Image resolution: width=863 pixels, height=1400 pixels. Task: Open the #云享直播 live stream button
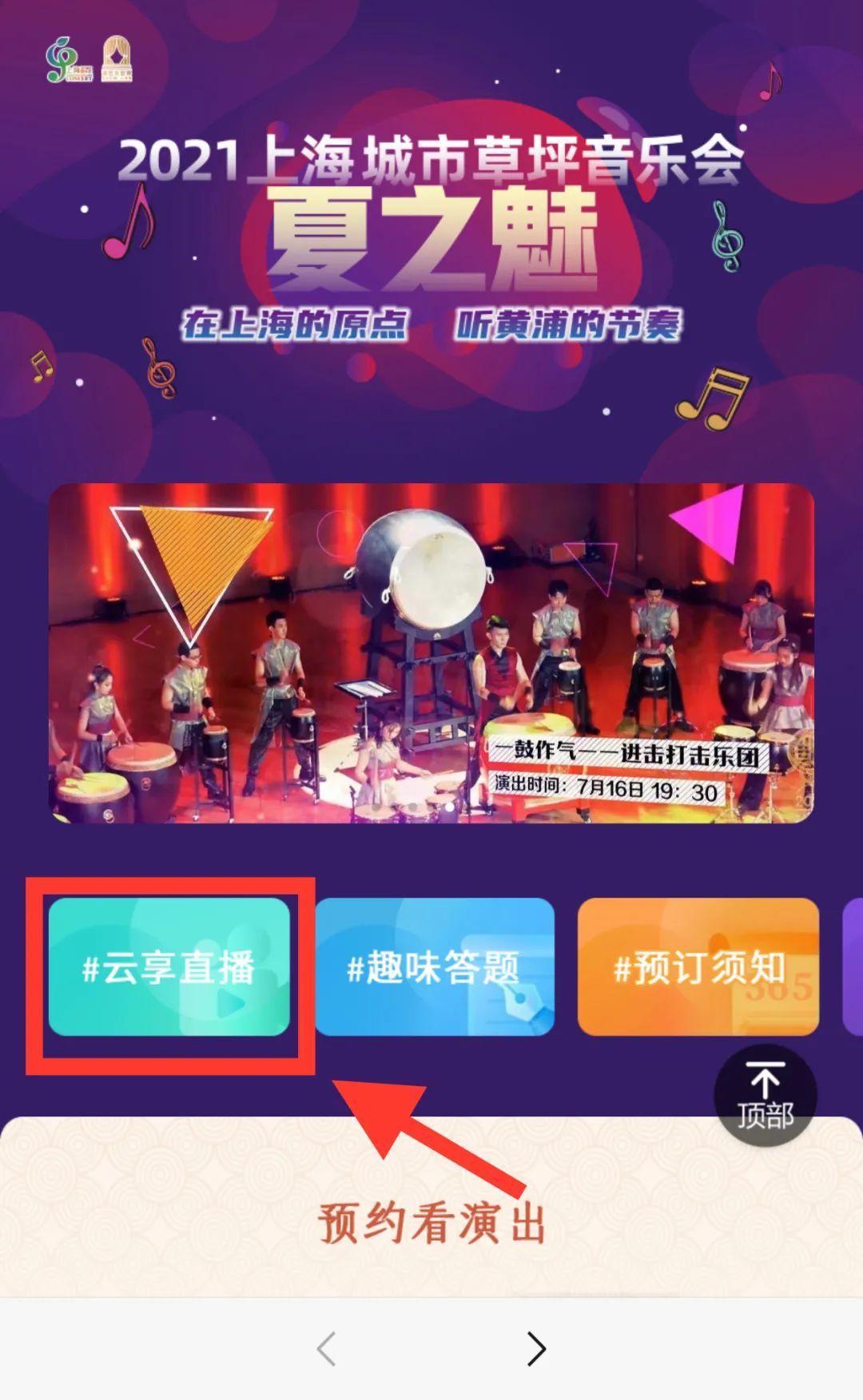click(x=169, y=967)
